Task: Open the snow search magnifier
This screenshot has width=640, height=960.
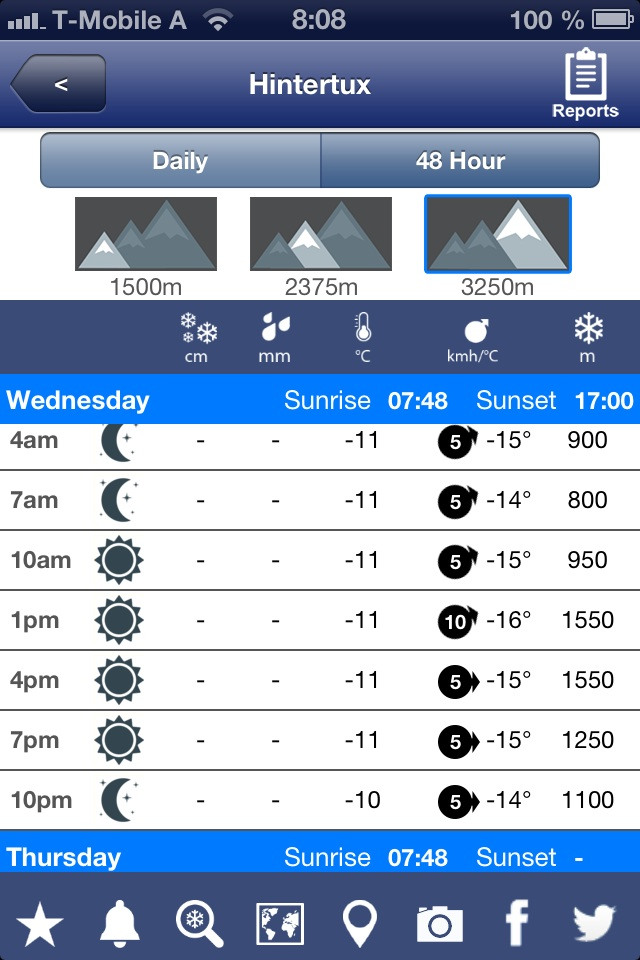Action: (x=199, y=924)
